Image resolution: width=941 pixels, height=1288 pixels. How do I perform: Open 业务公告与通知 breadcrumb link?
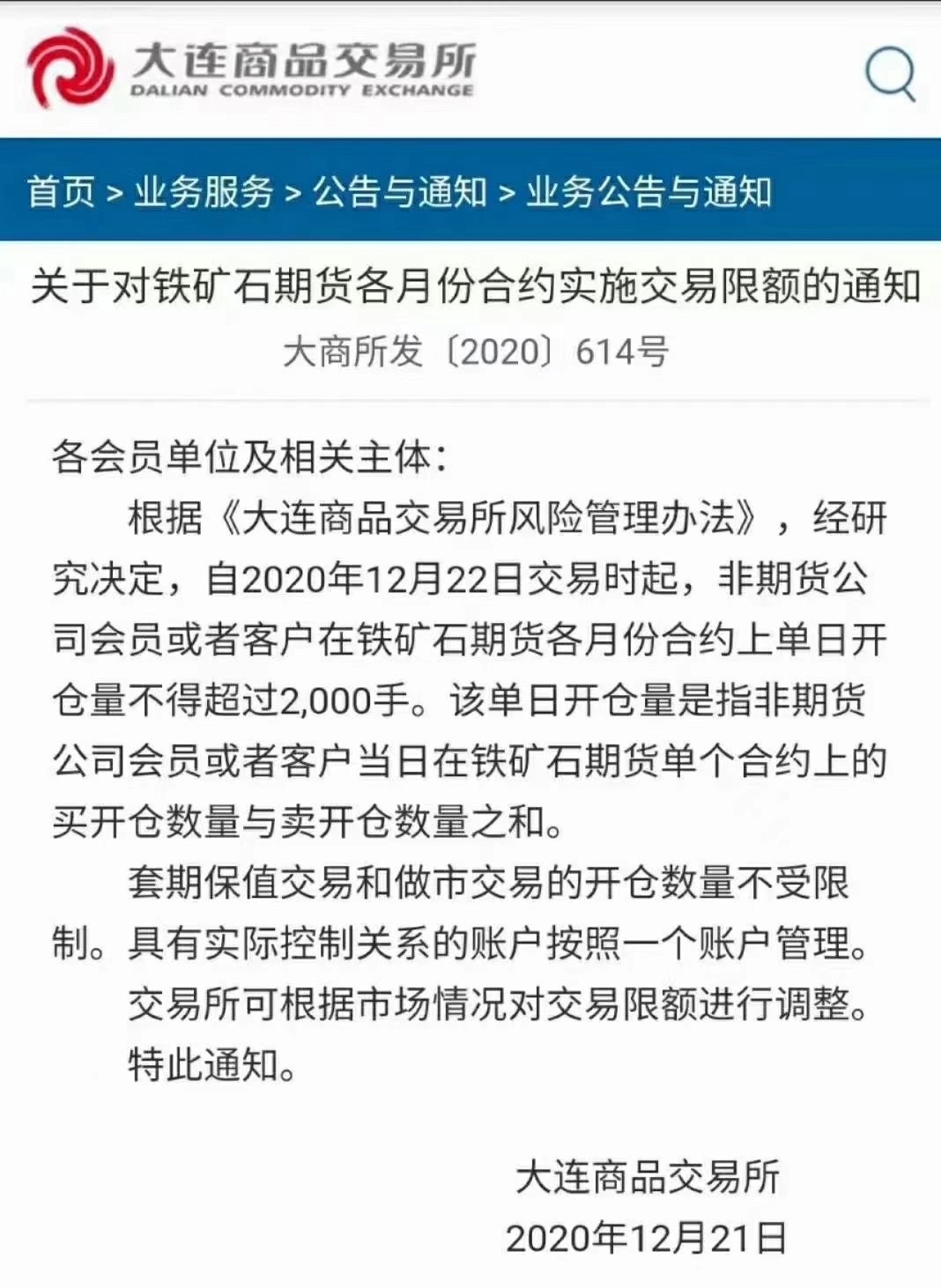tap(648, 191)
